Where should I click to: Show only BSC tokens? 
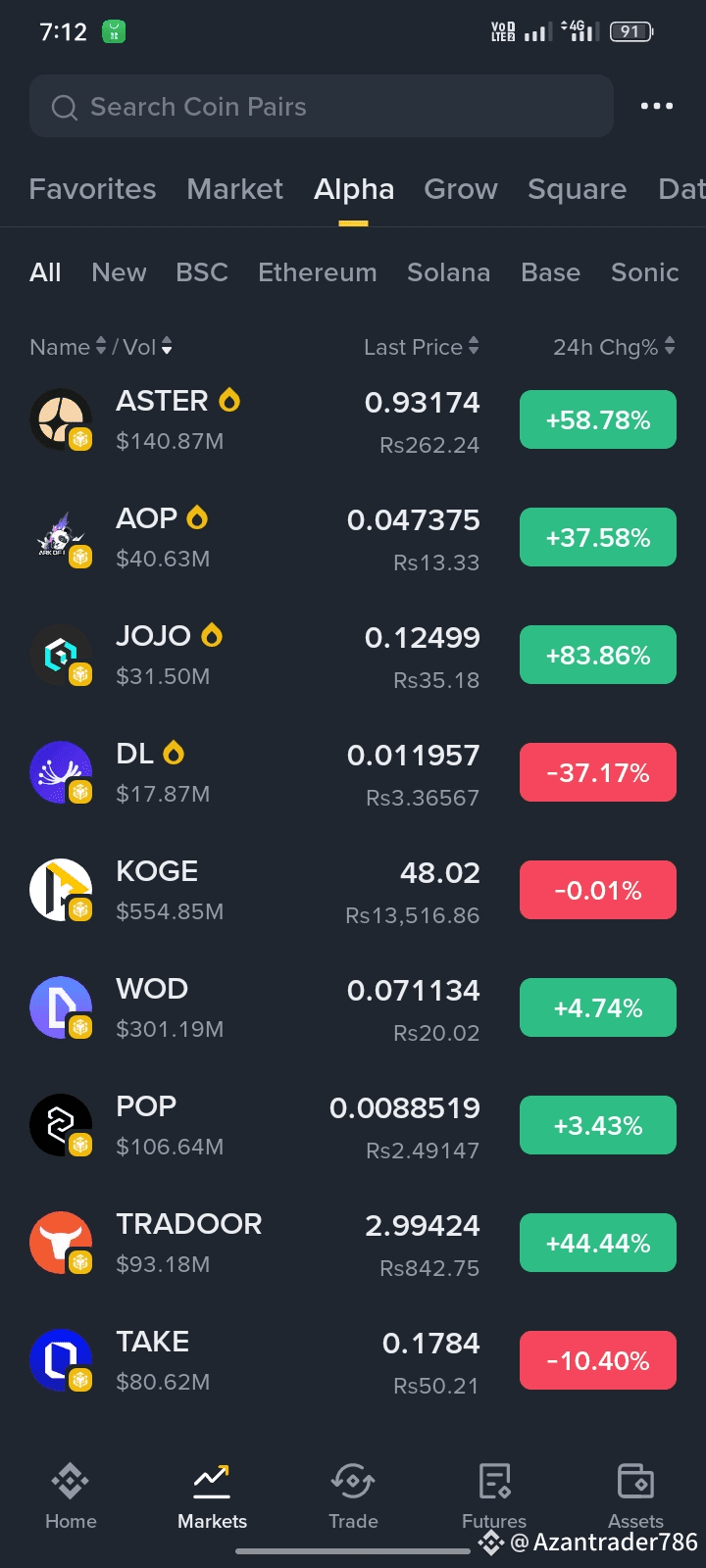pyautogui.click(x=202, y=272)
